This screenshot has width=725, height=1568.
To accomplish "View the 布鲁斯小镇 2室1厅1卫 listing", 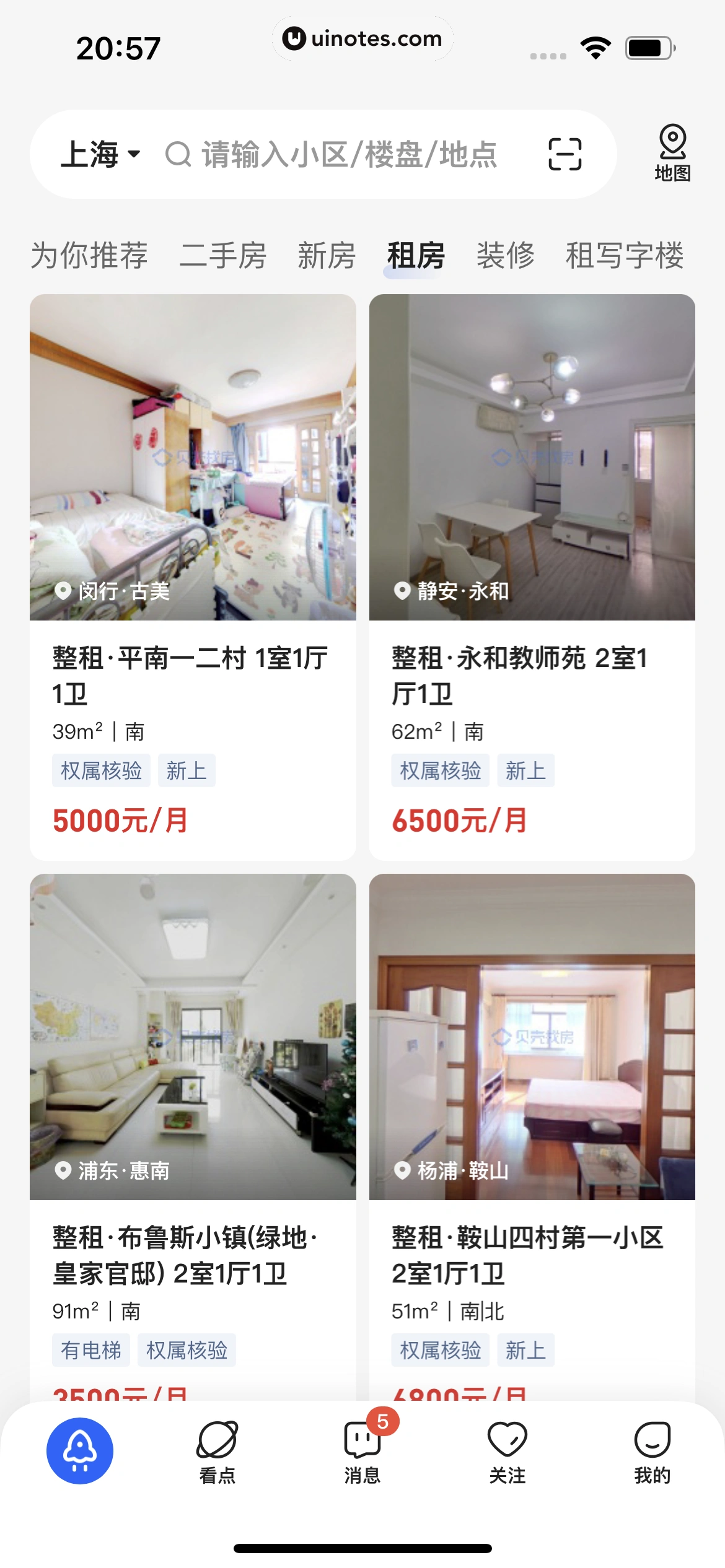I will point(193,1133).
